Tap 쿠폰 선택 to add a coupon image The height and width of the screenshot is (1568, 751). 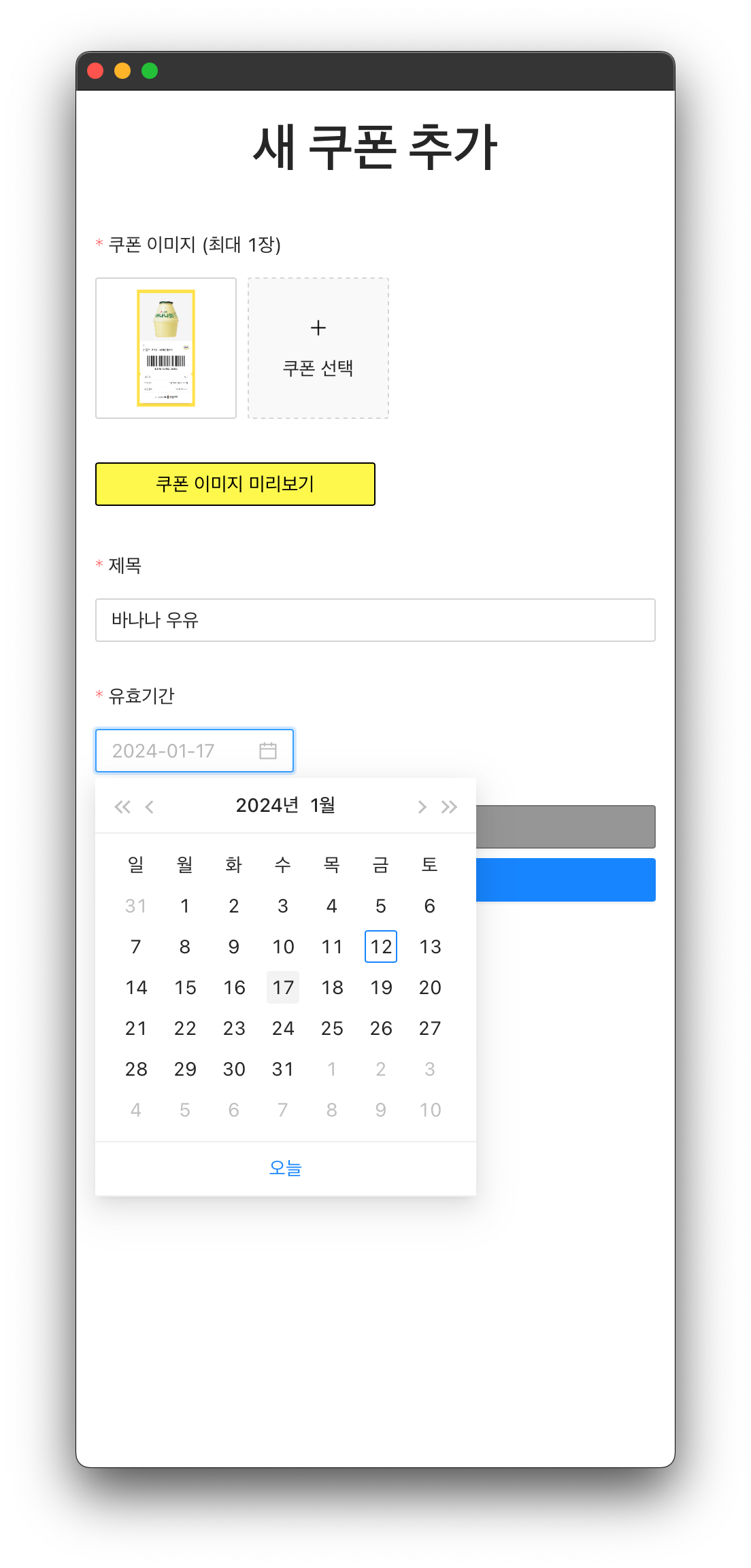click(x=318, y=348)
